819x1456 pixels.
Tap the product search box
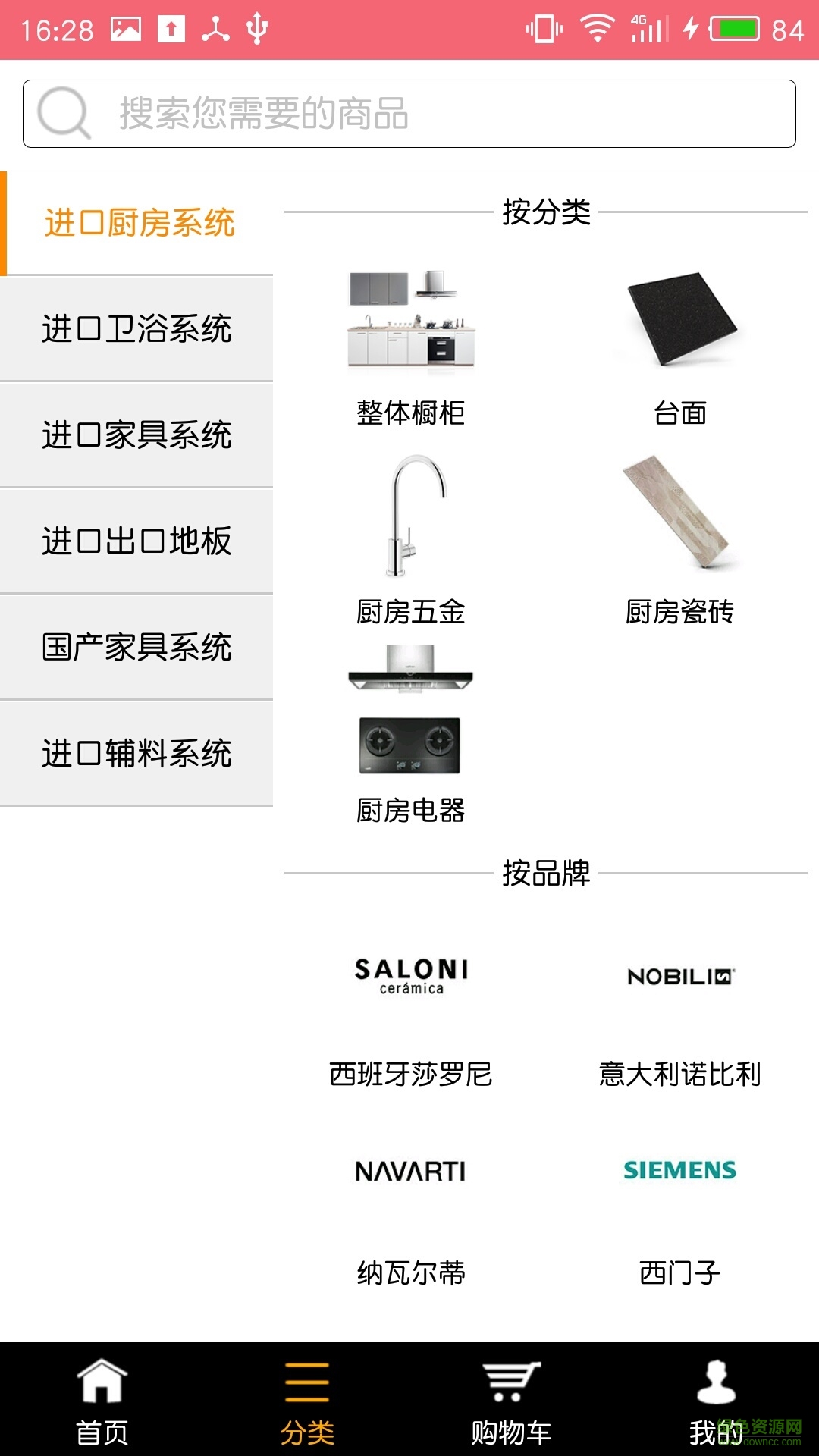409,114
